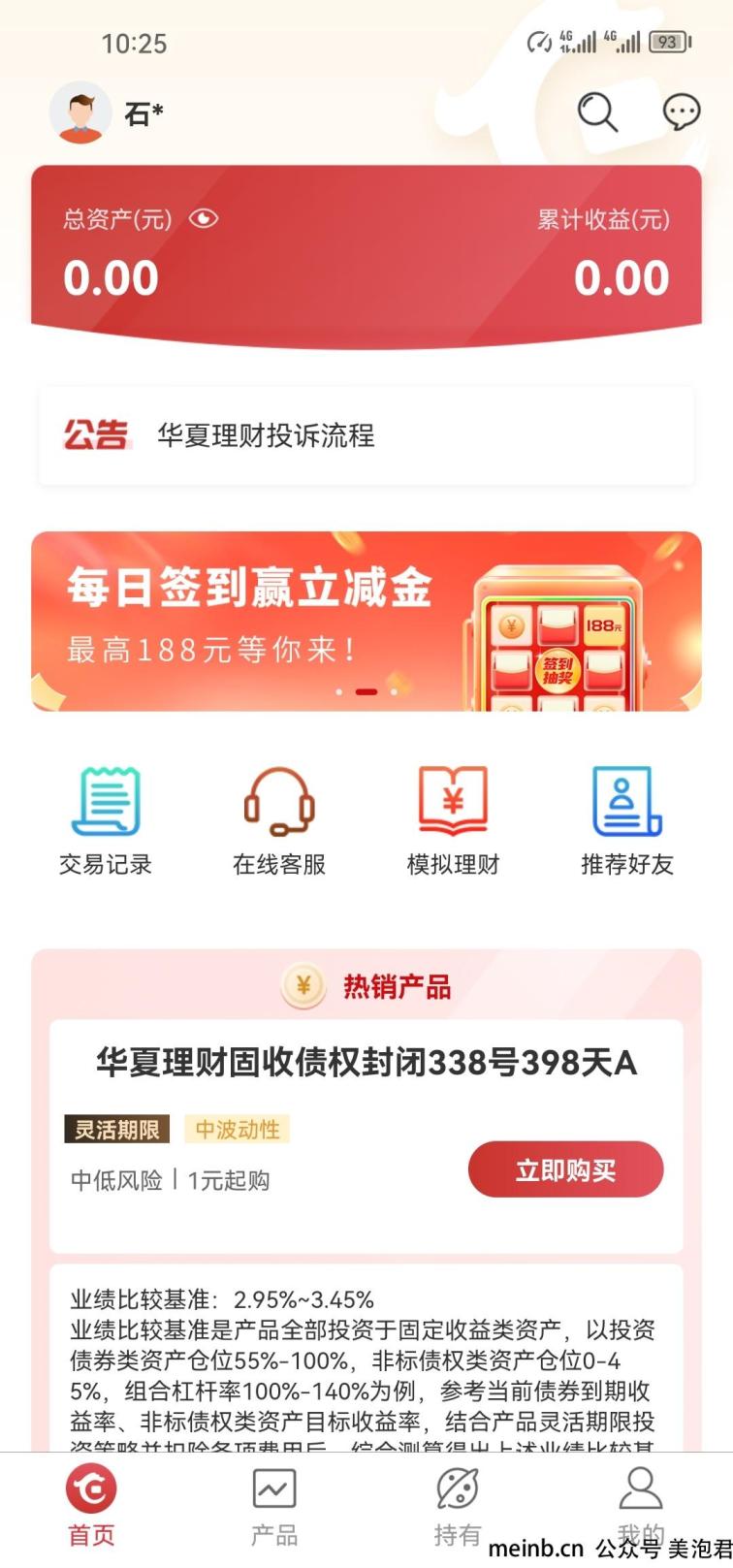Open the search magnifier icon
The image size is (733, 1568).
click(x=597, y=112)
